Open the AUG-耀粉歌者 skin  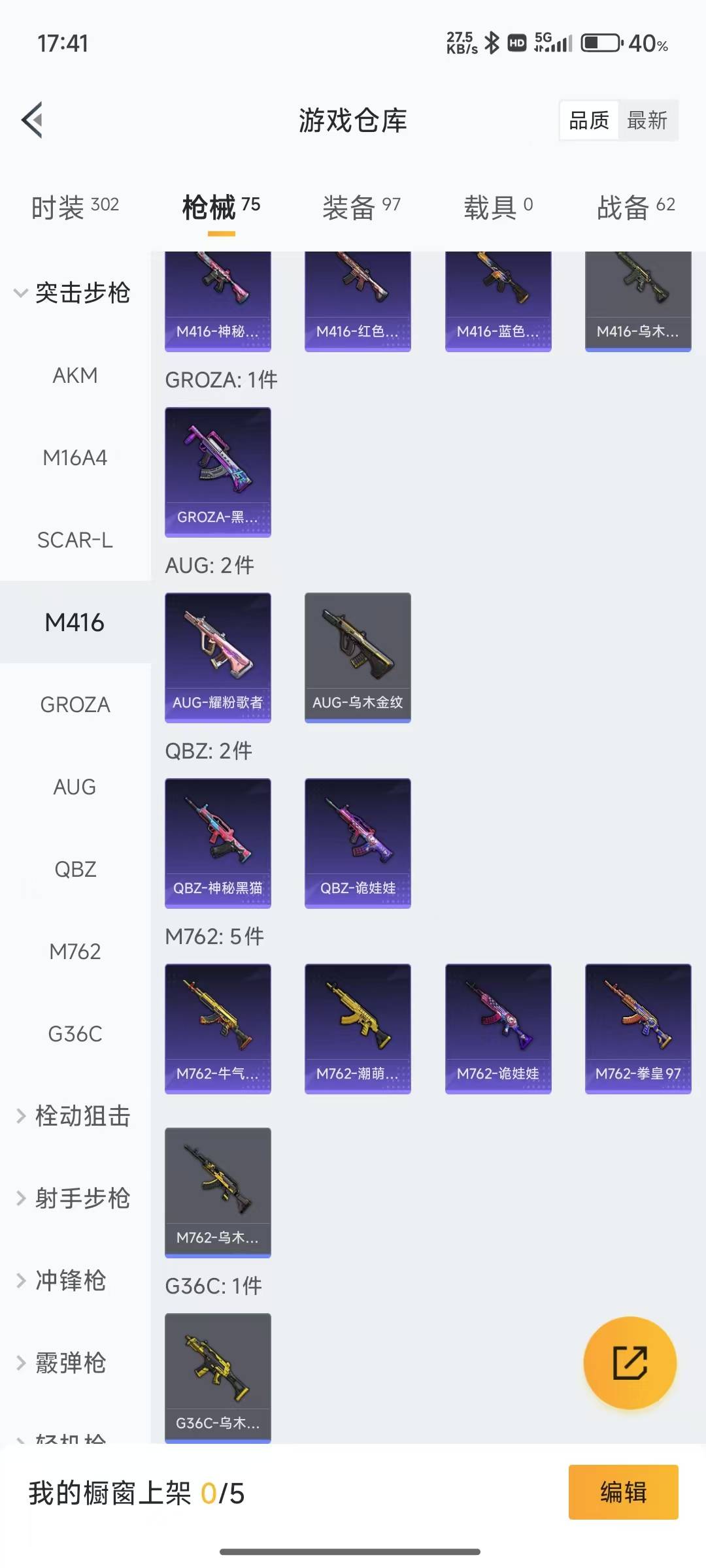[x=218, y=657]
